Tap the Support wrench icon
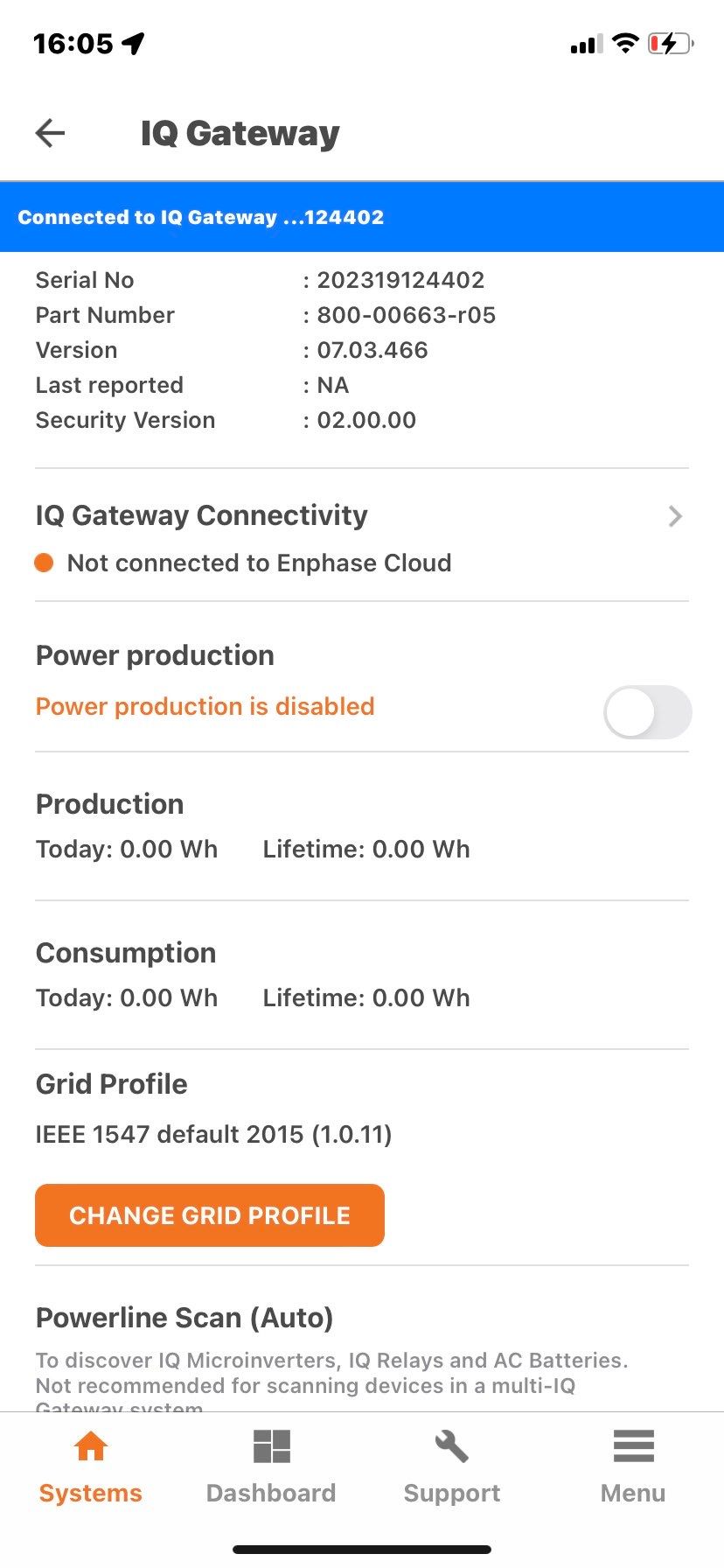Viewport: 724px width, 1568px height. click(x=451, y=1445)
